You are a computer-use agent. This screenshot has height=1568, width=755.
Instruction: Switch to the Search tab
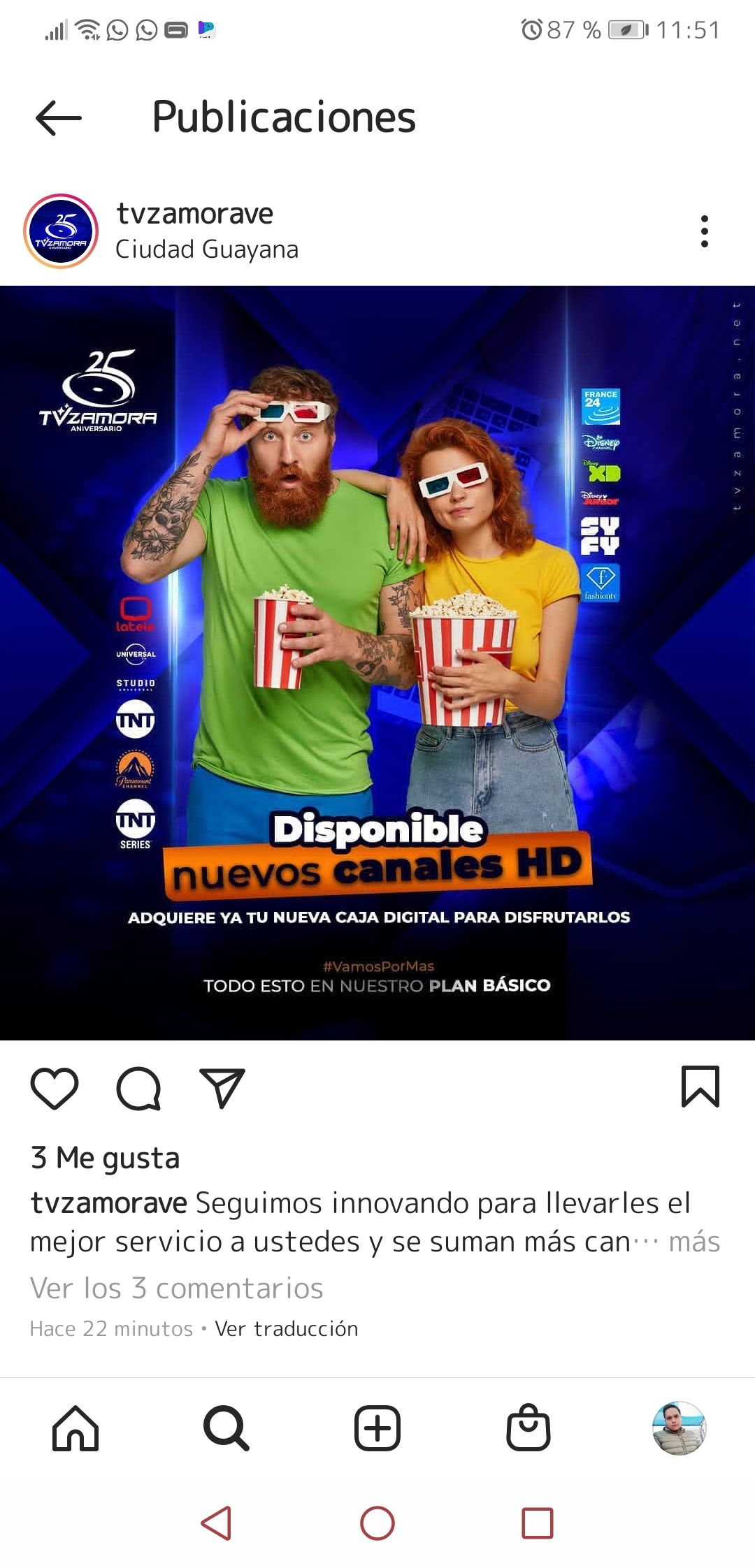[x=226, y=1428]
